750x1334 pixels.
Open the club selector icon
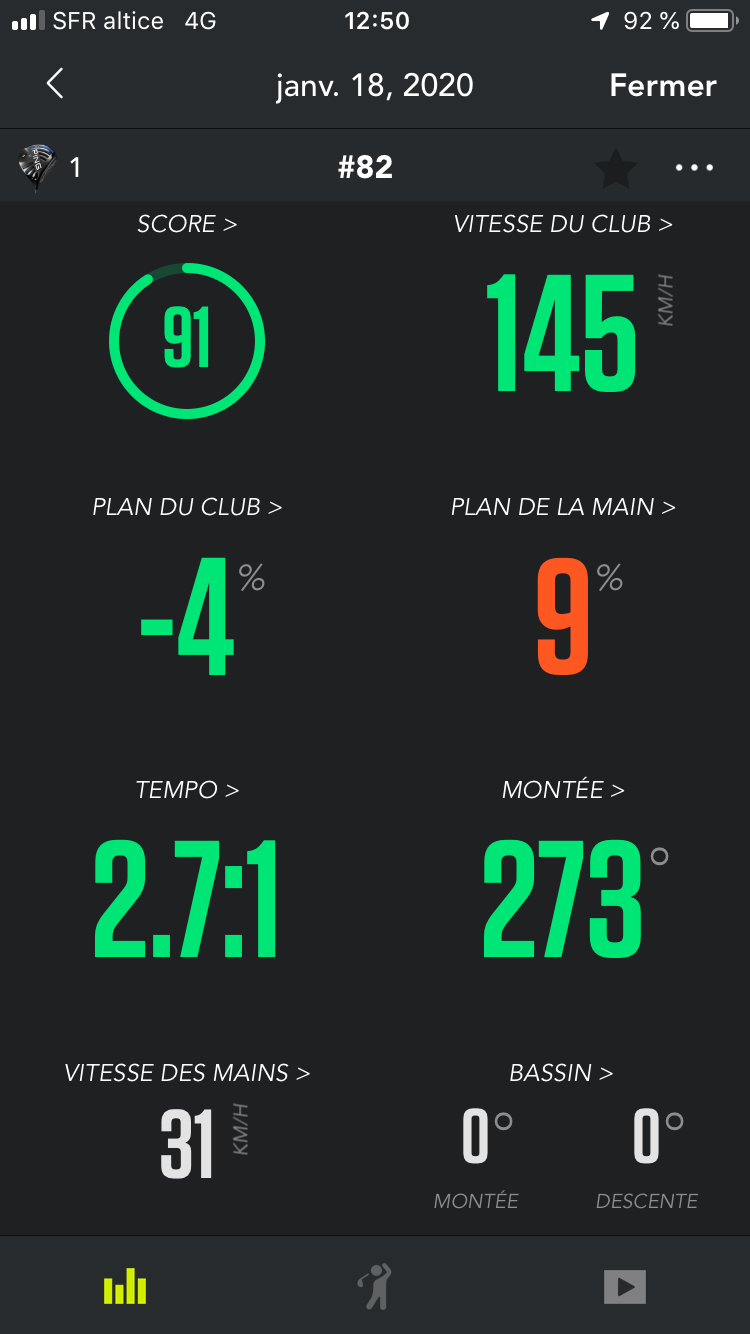(37, 167)
